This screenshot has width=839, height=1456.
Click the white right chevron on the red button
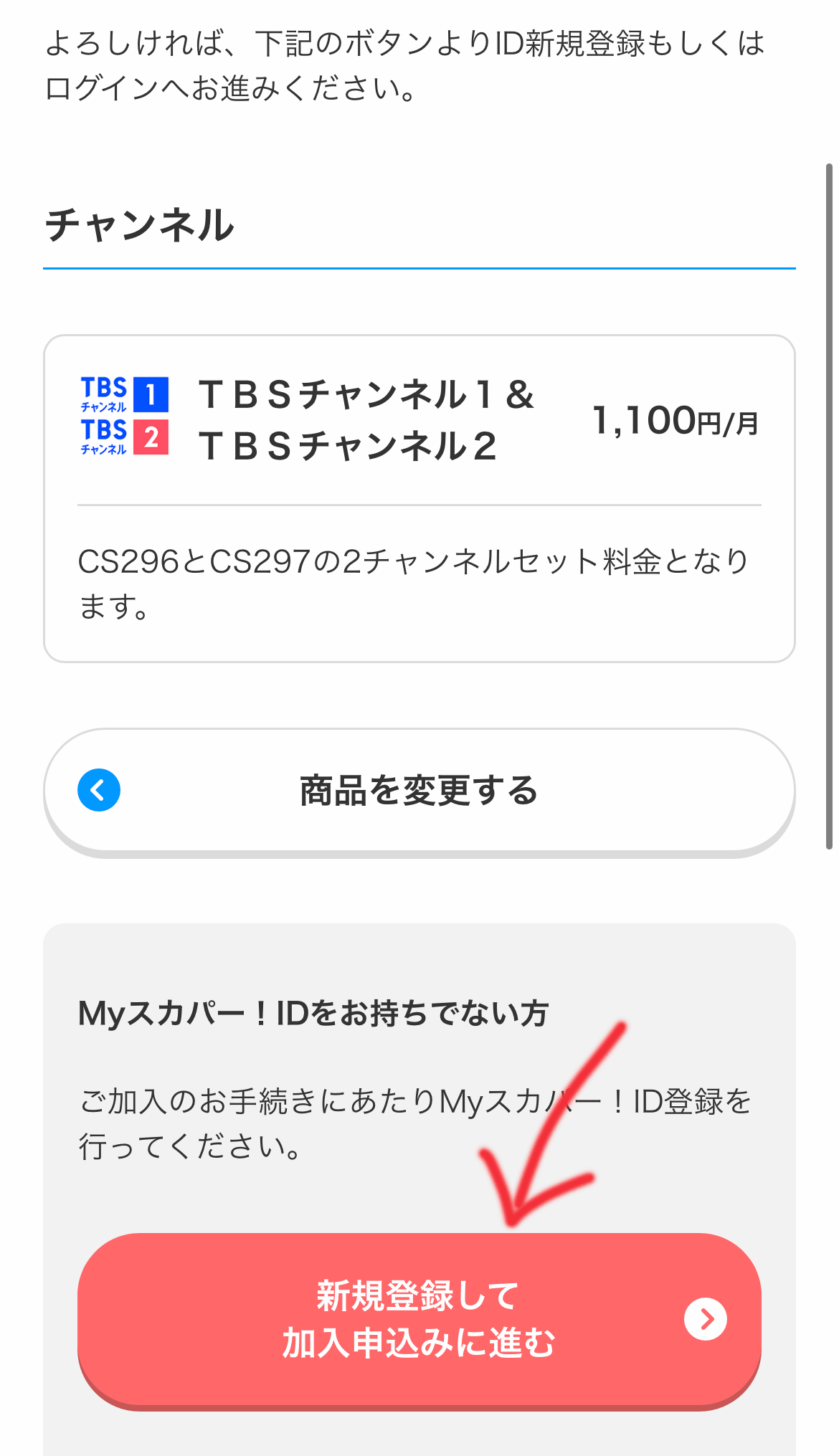706,1318
